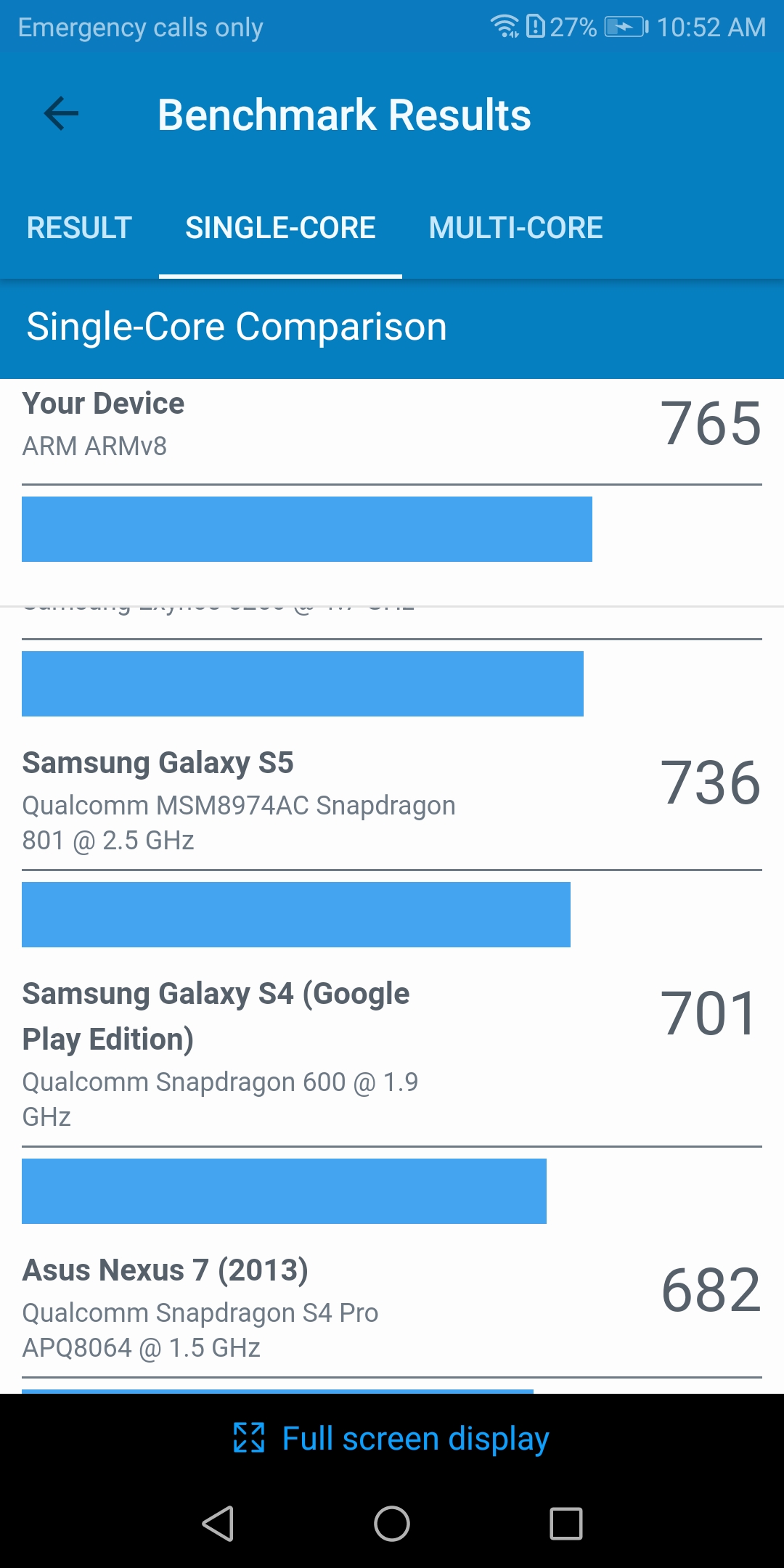Go back using the app bar arrow
This screenshot has height=1568, width=784.
61,114
